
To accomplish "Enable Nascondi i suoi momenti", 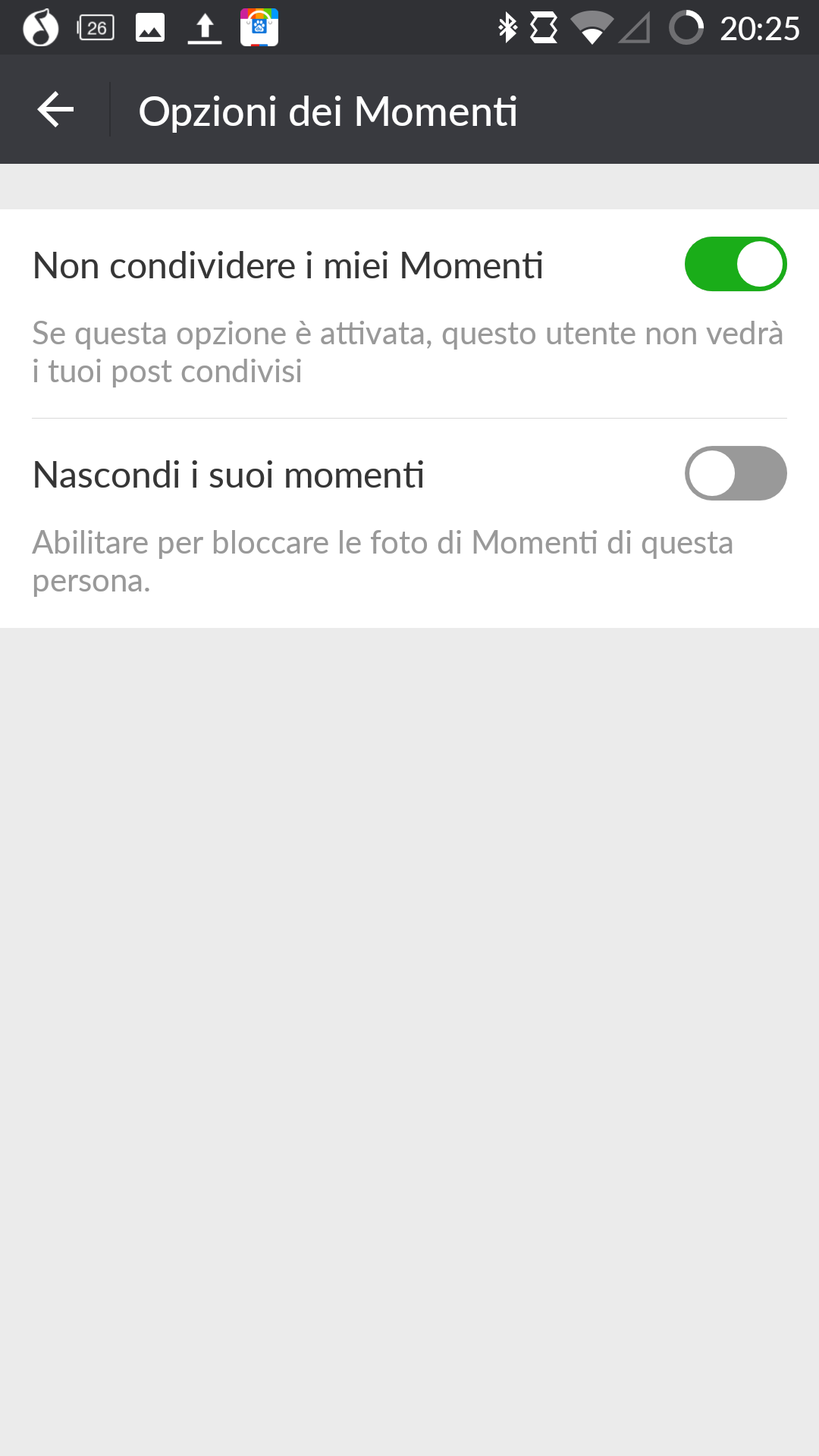I will click(x=735, y=474).
